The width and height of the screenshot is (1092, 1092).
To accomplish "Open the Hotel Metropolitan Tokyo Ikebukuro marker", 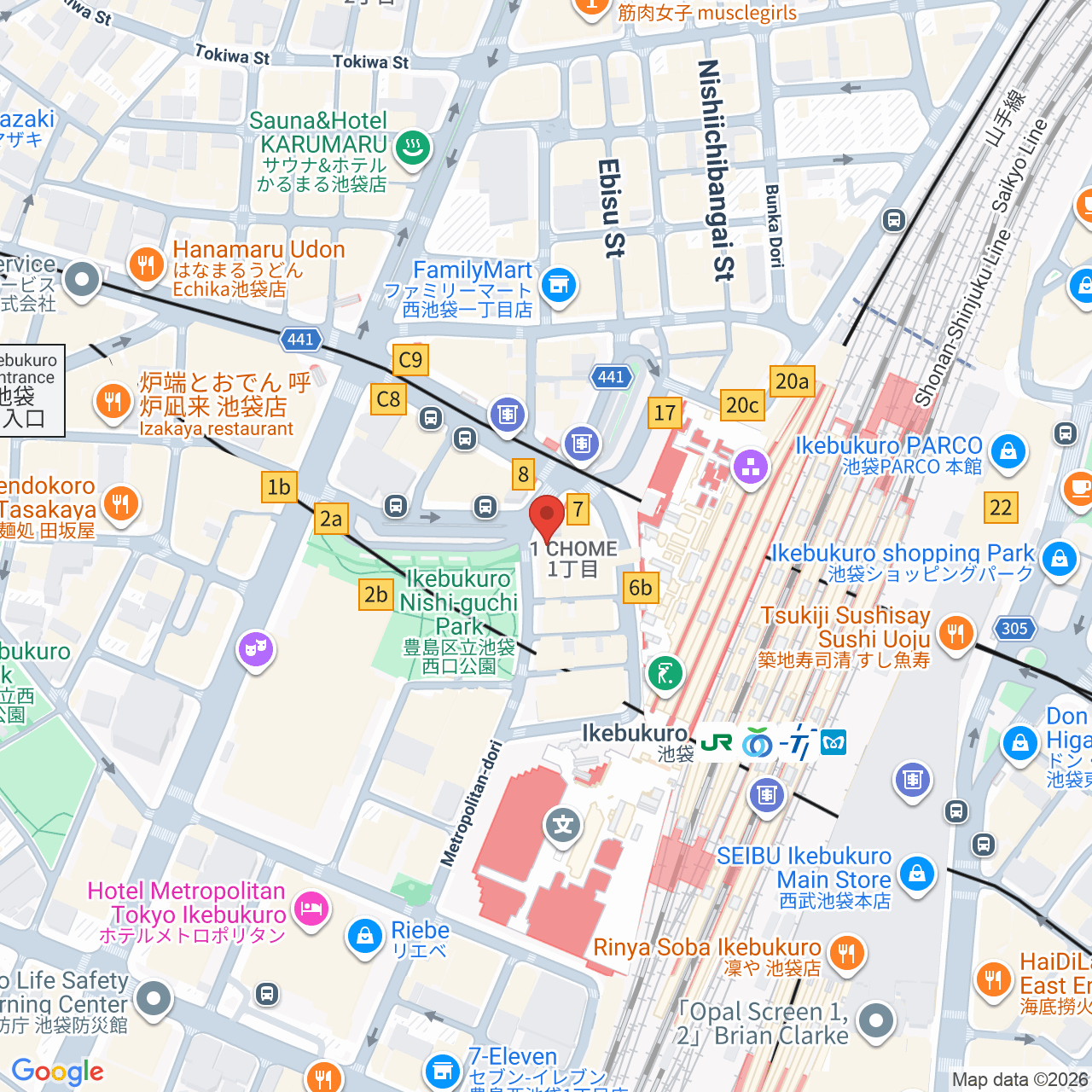I will (311, 909).
